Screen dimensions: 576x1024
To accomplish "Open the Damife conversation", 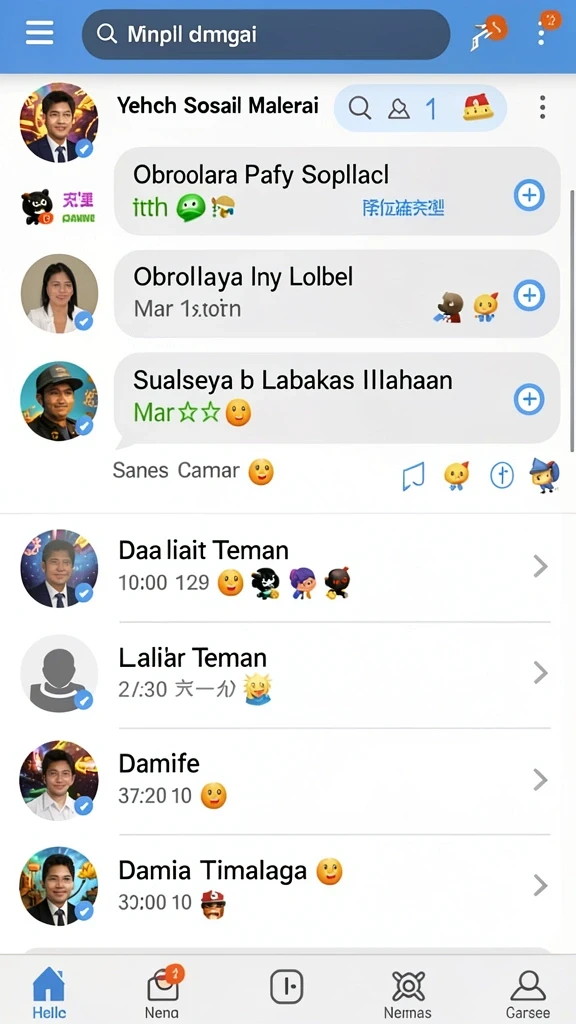I will (x=288, y=780).
